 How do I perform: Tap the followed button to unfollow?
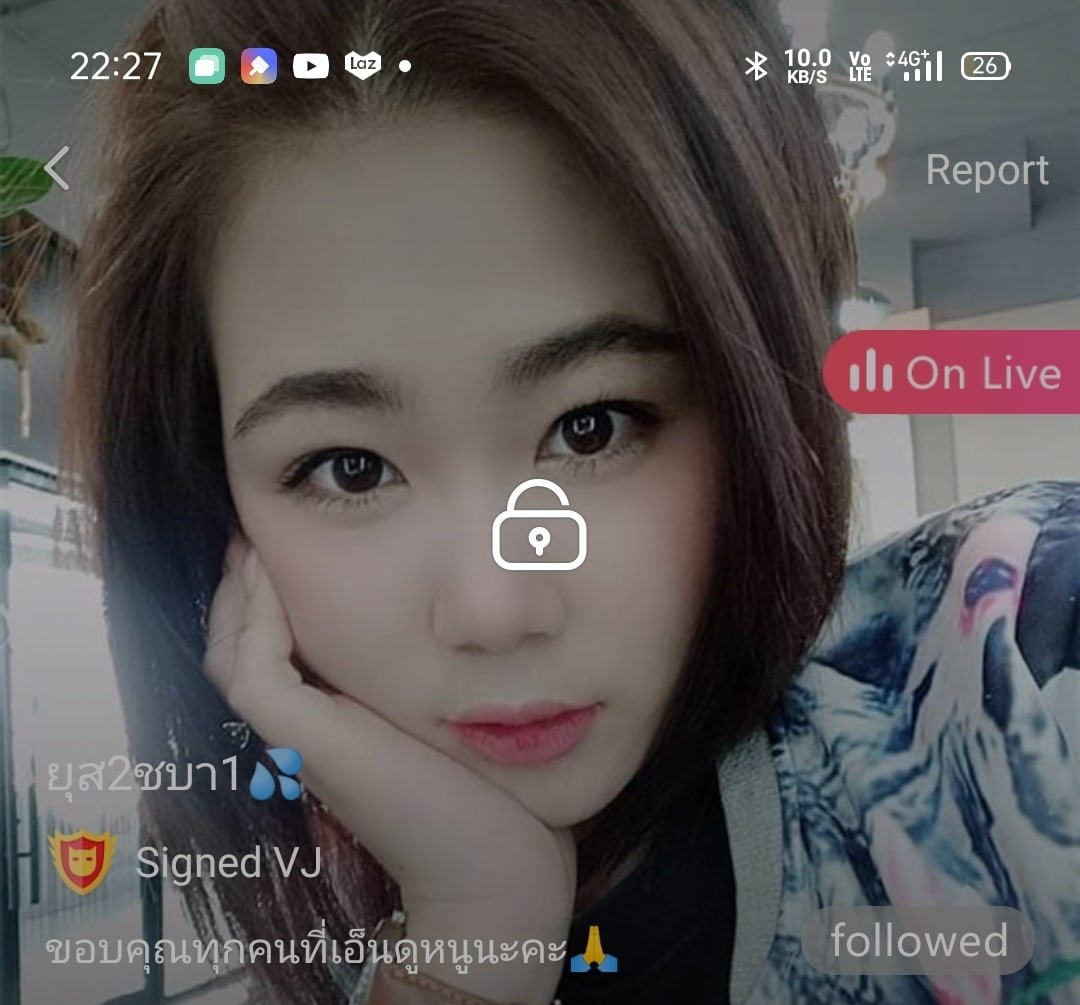(x=918, y=941)
